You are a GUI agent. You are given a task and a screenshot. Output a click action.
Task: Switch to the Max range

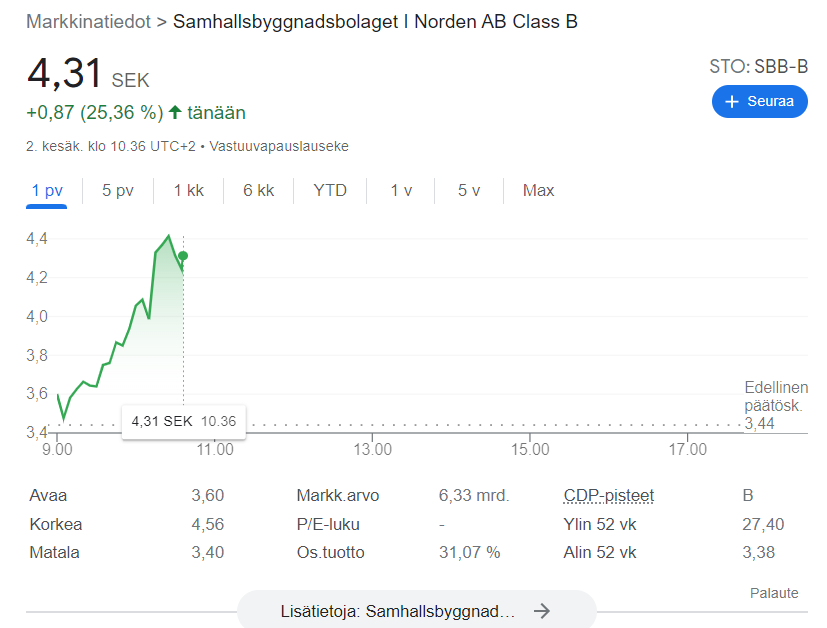click(538, 190)
